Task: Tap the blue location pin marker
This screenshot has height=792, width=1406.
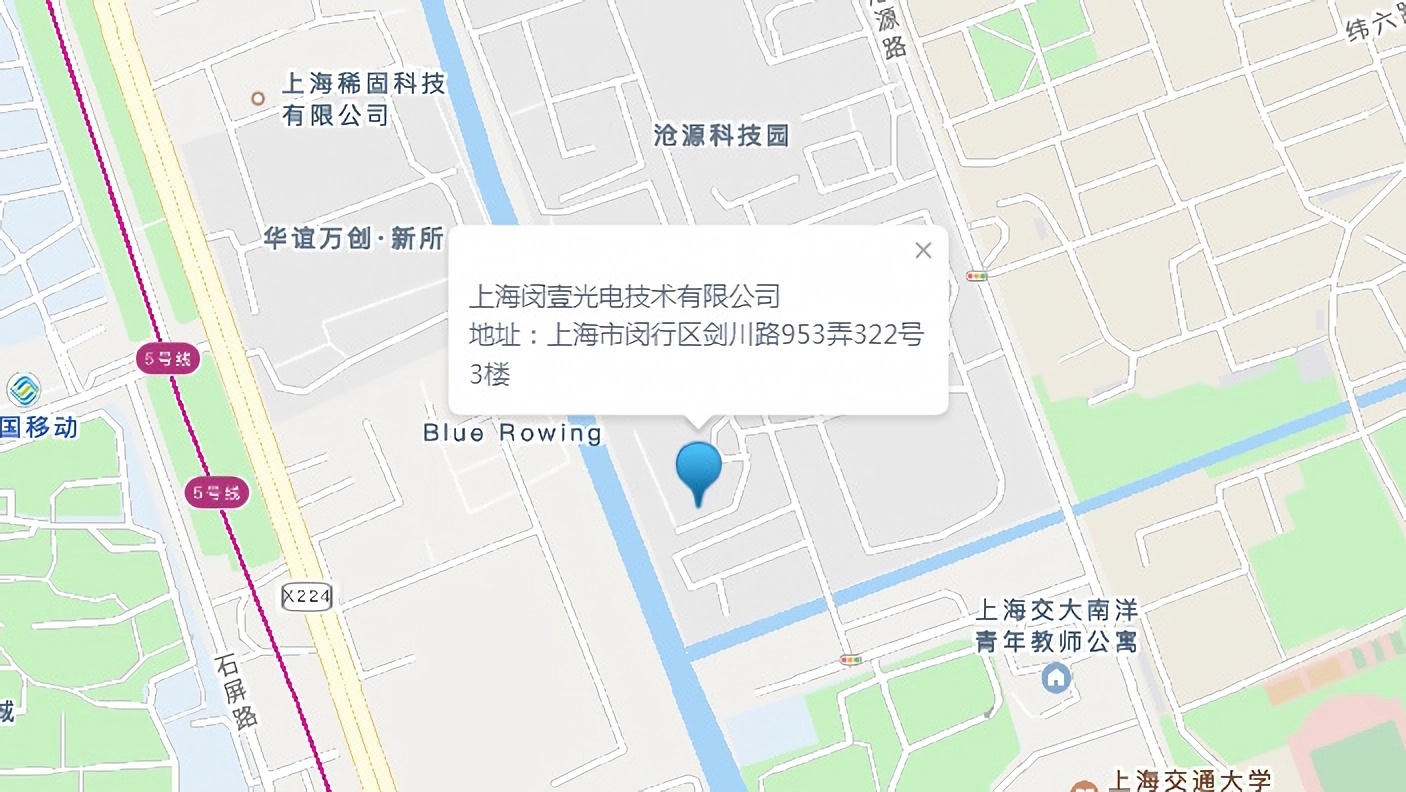Action: 698,468
